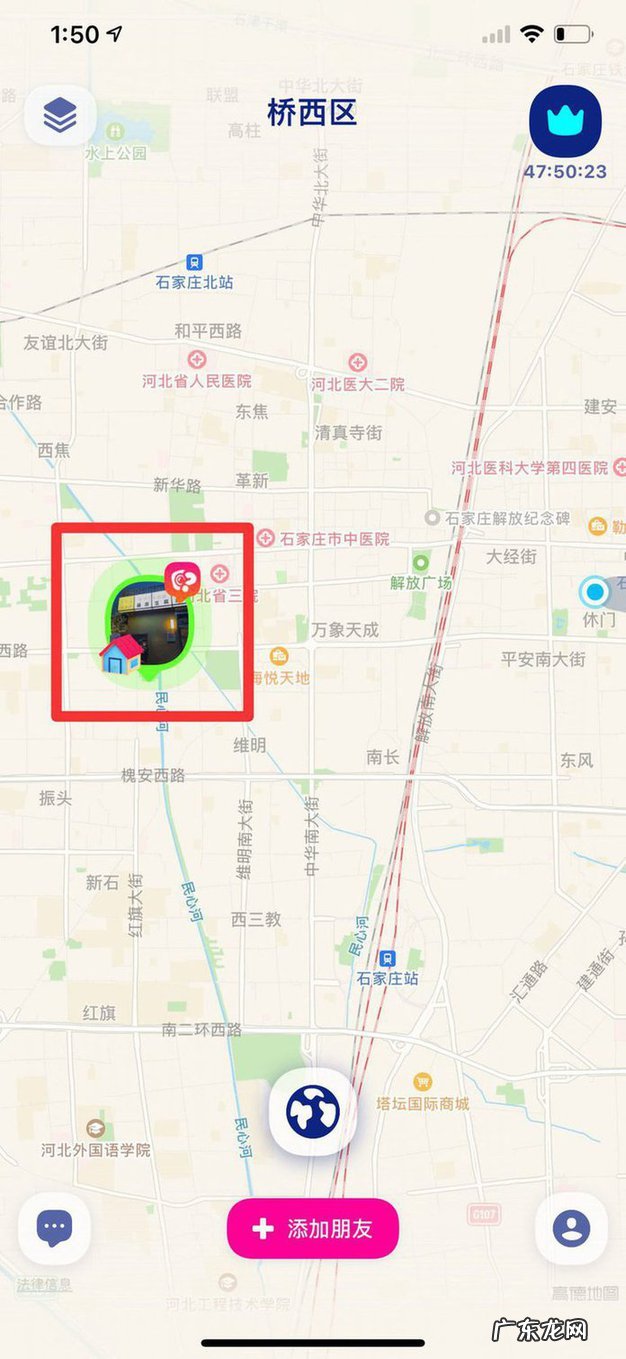Tap the blue current location dot
The image size is (626, 1359).
[x=595, y=592]
